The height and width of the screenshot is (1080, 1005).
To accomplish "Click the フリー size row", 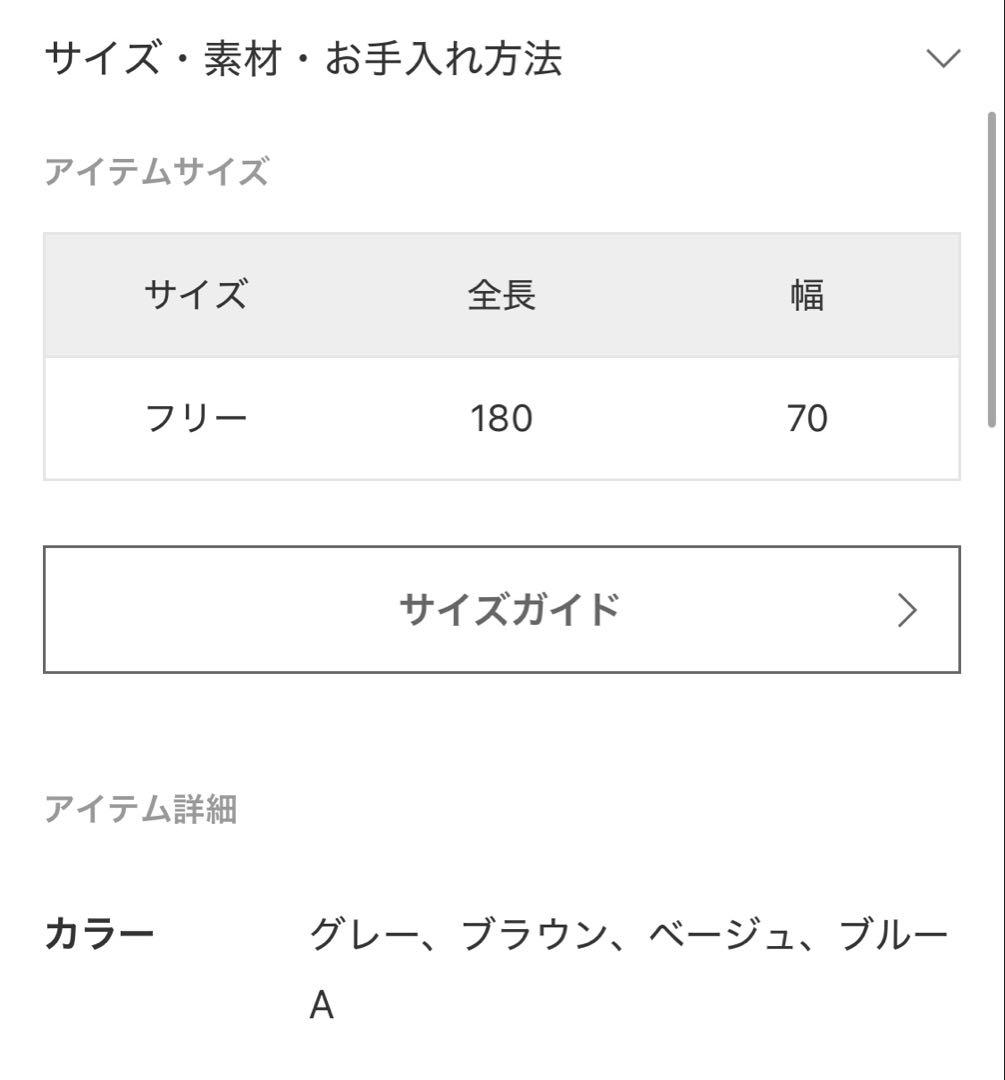I will (x=196, y=417).
